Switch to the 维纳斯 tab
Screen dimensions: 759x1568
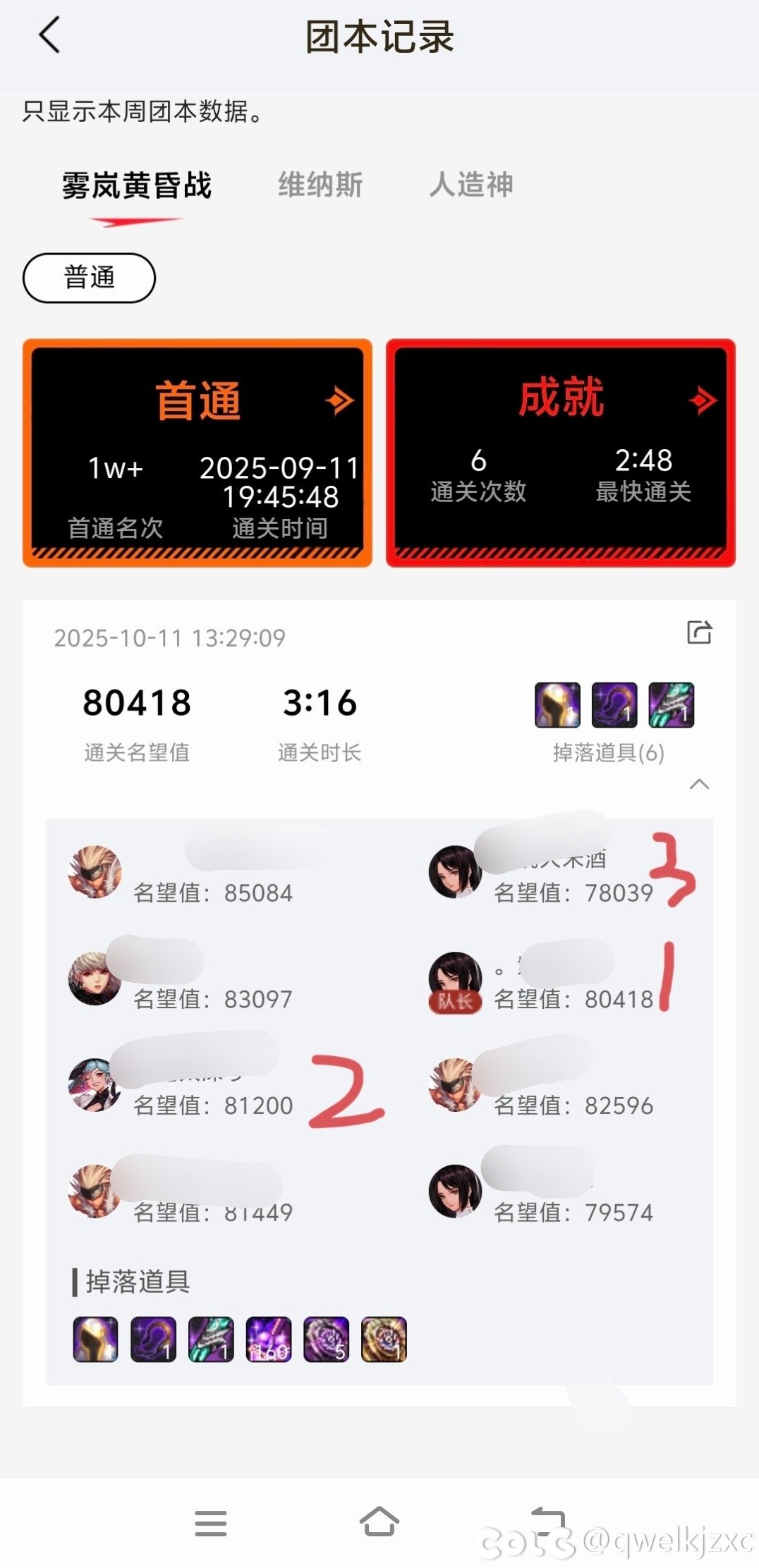click(x=320, y=185)
